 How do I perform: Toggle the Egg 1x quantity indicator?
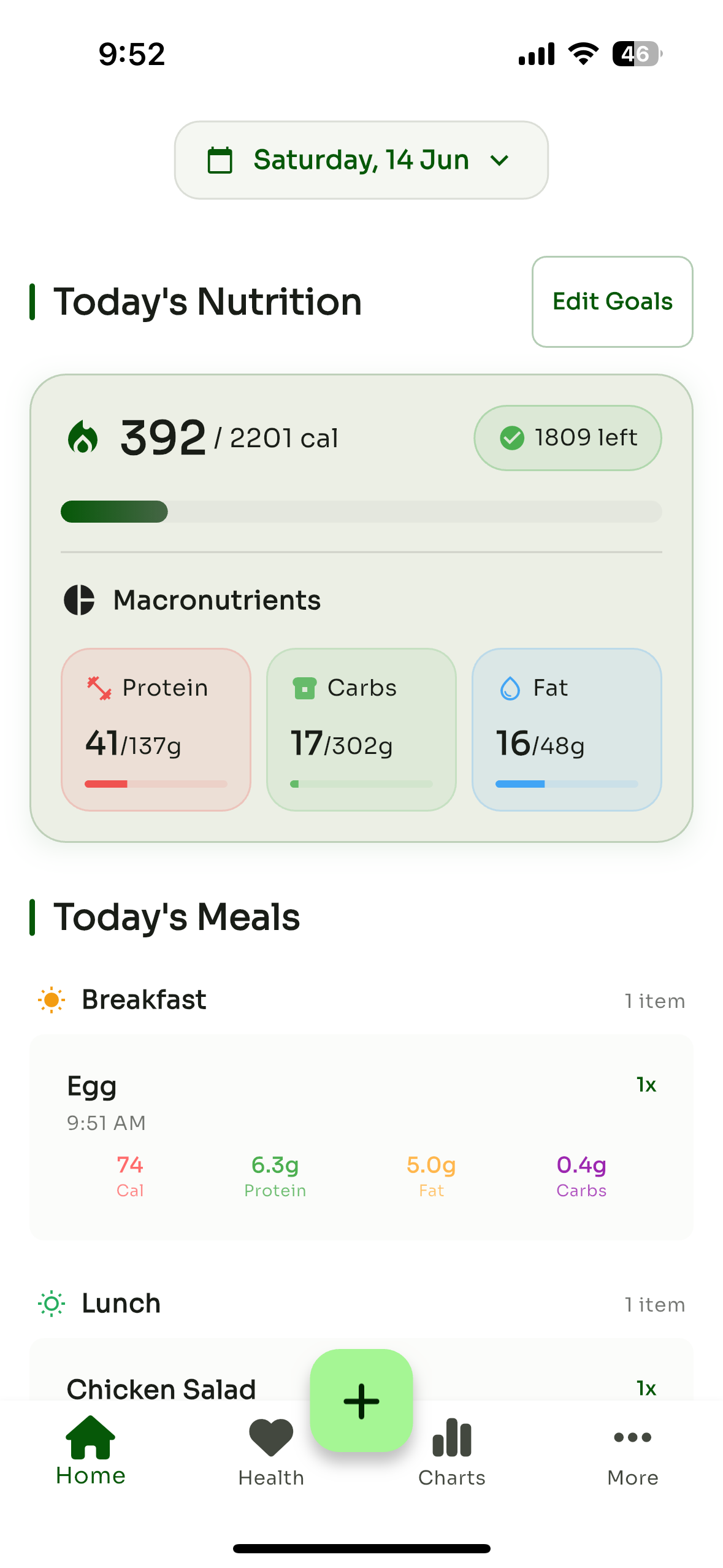645,1085
